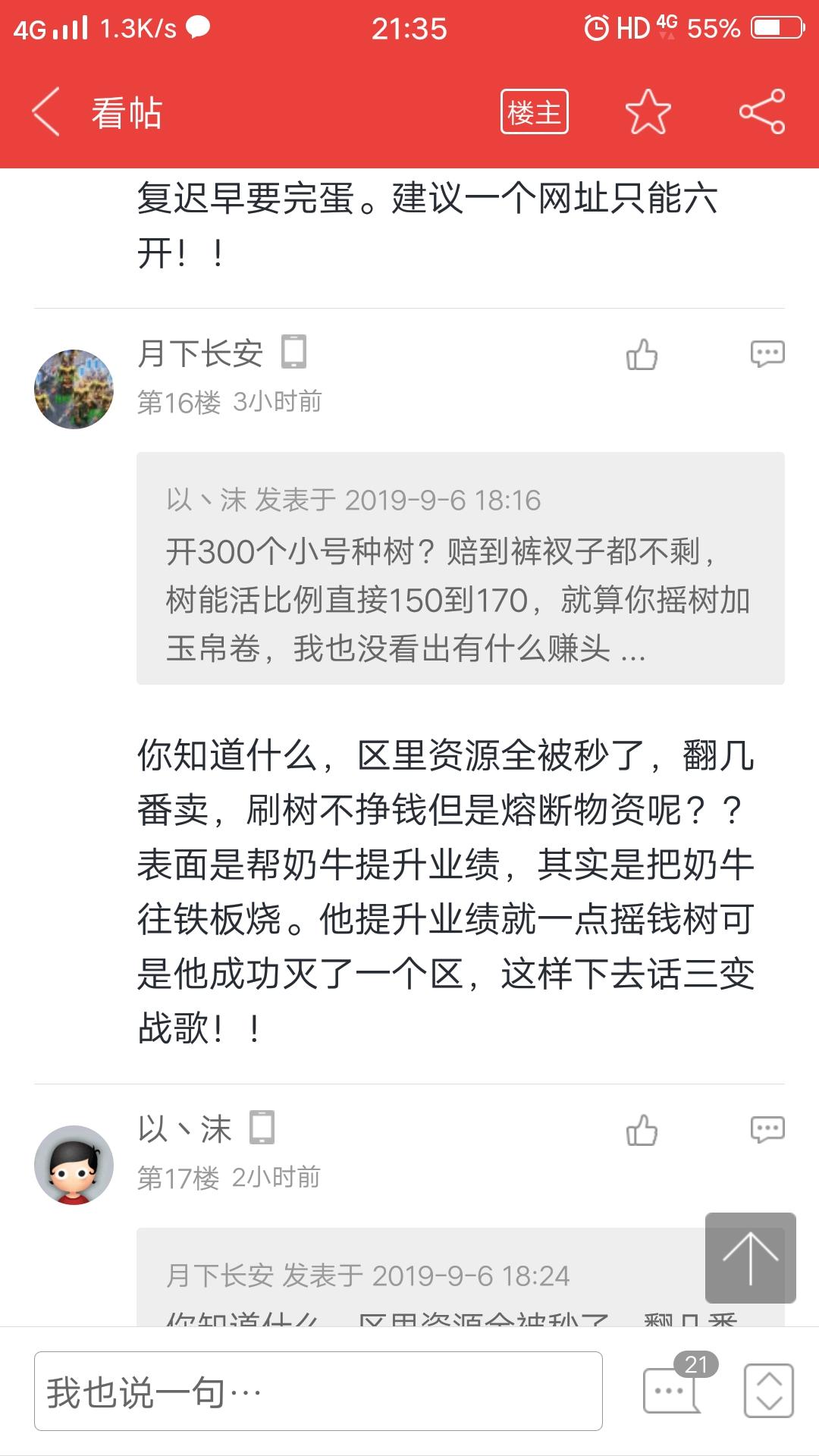Viewport: 819px width, 1456px height.
Task: Go back from the thread view
Action: tap(47, 111)
